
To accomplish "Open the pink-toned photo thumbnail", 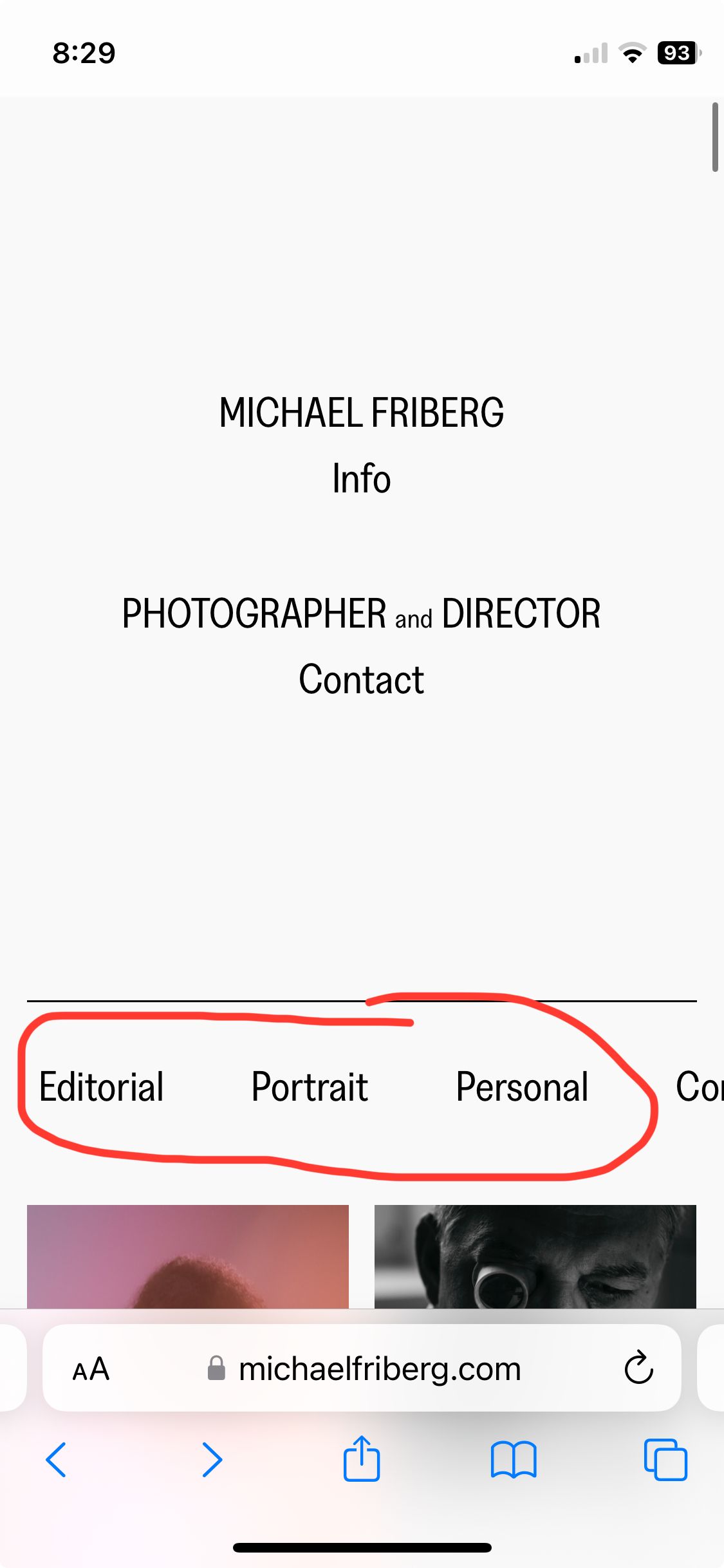I will click(187, 1256).
